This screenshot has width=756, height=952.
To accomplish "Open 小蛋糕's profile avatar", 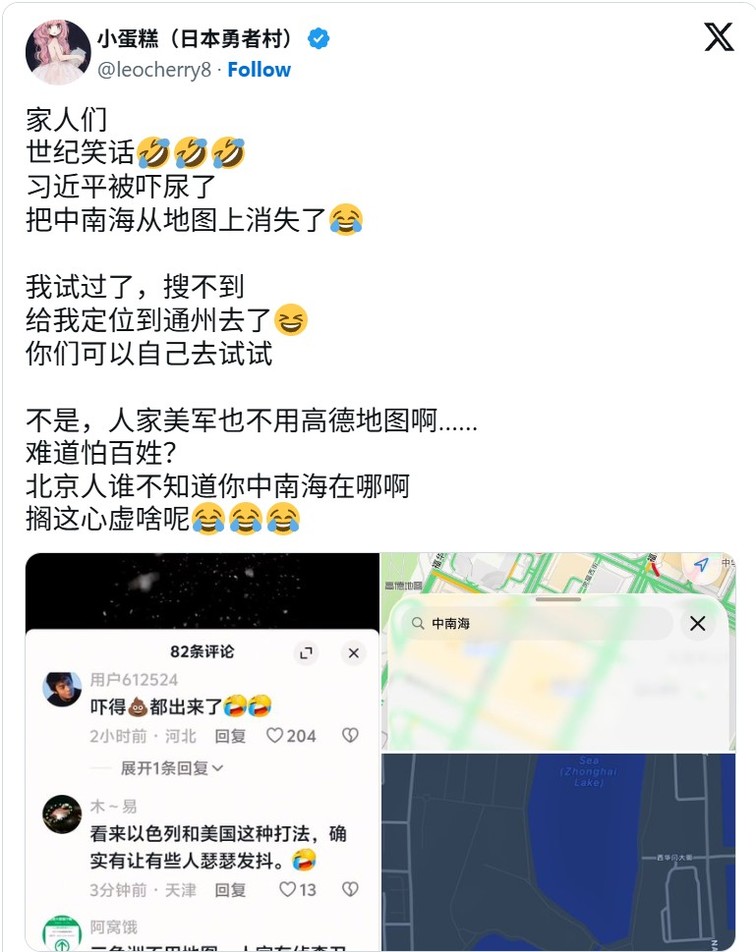I will click(58, 52).
